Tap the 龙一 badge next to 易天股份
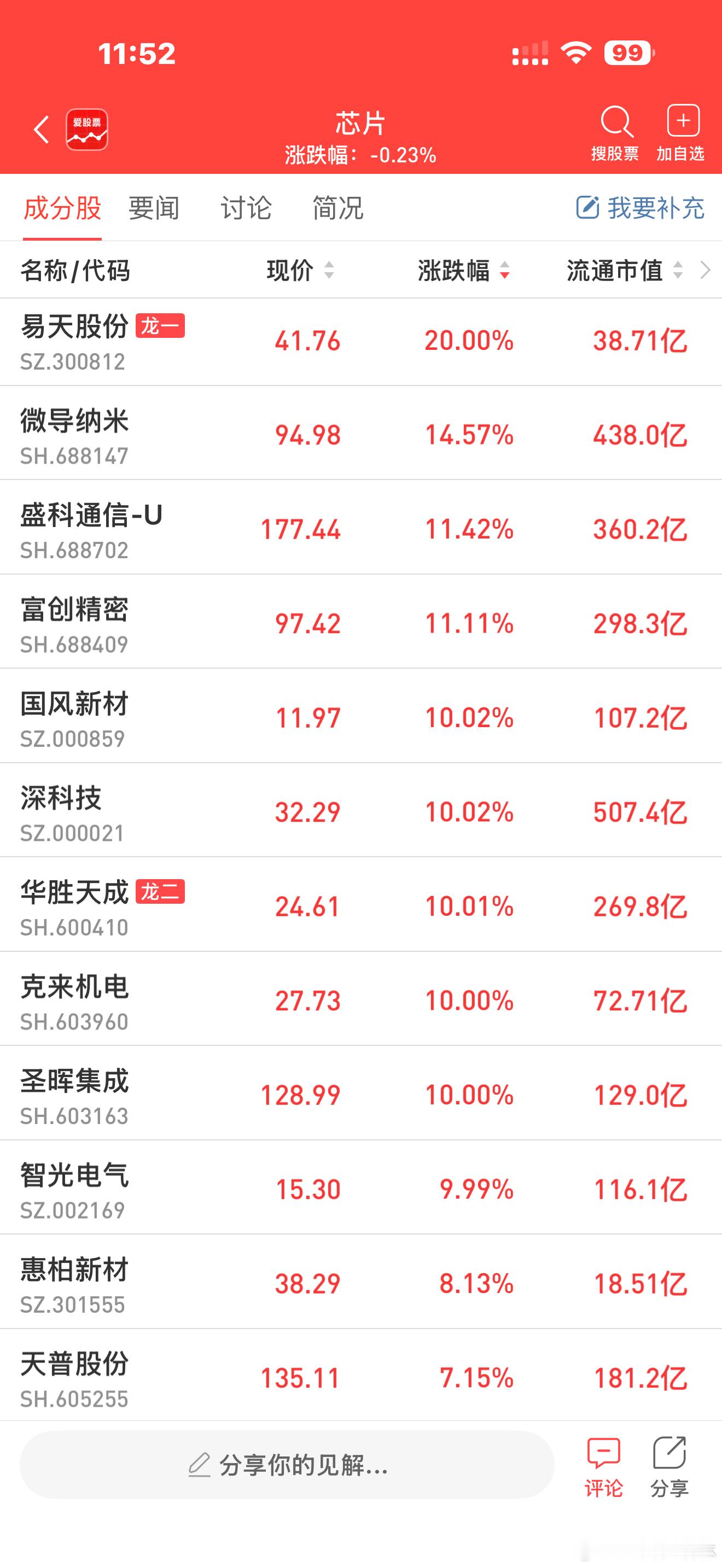Viewport: 722px width, 1568px height. tap(160, 325)
